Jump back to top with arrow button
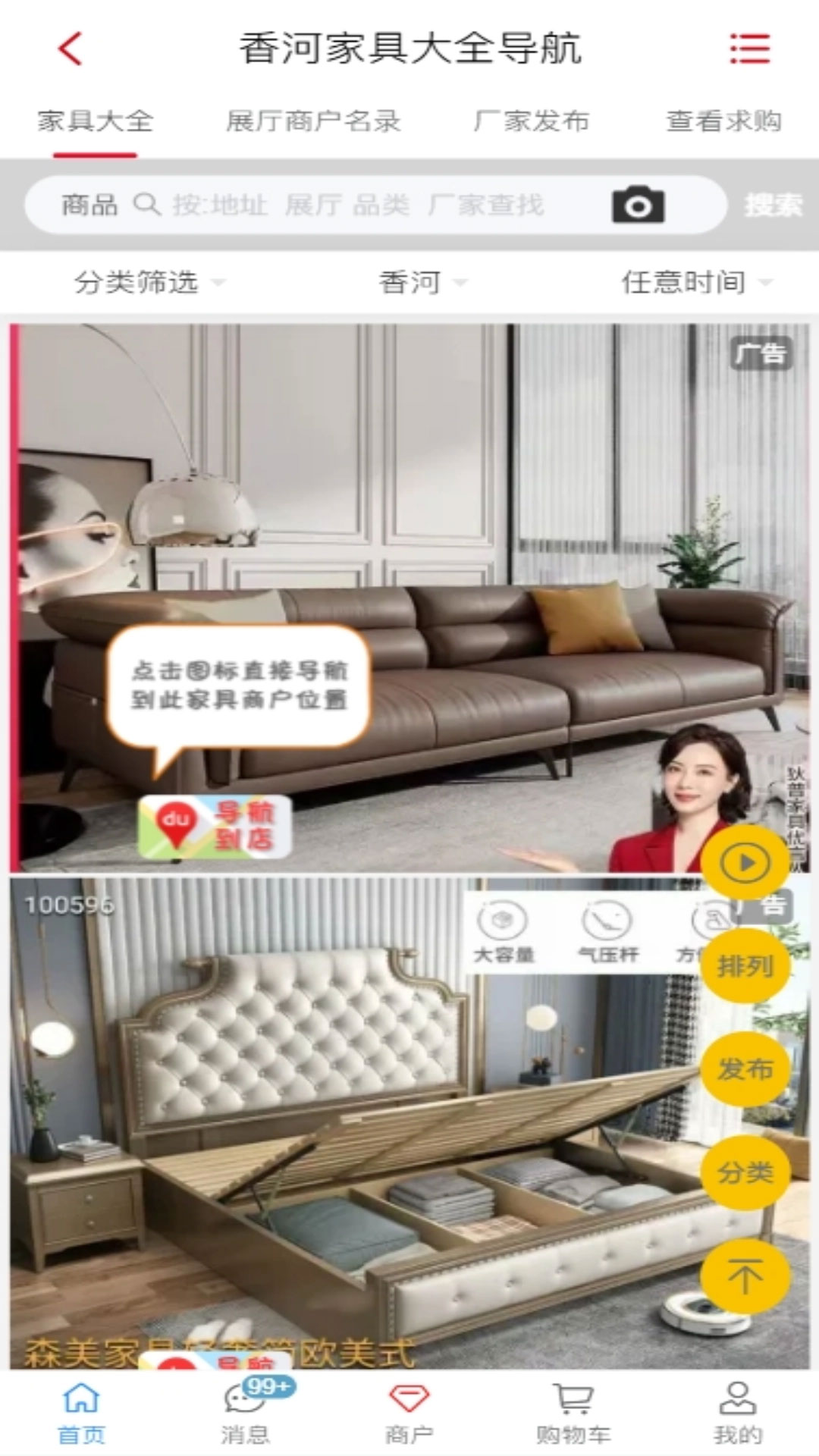The height and width of the screenshot is (1456, 819). click(x=745, y=1276)
